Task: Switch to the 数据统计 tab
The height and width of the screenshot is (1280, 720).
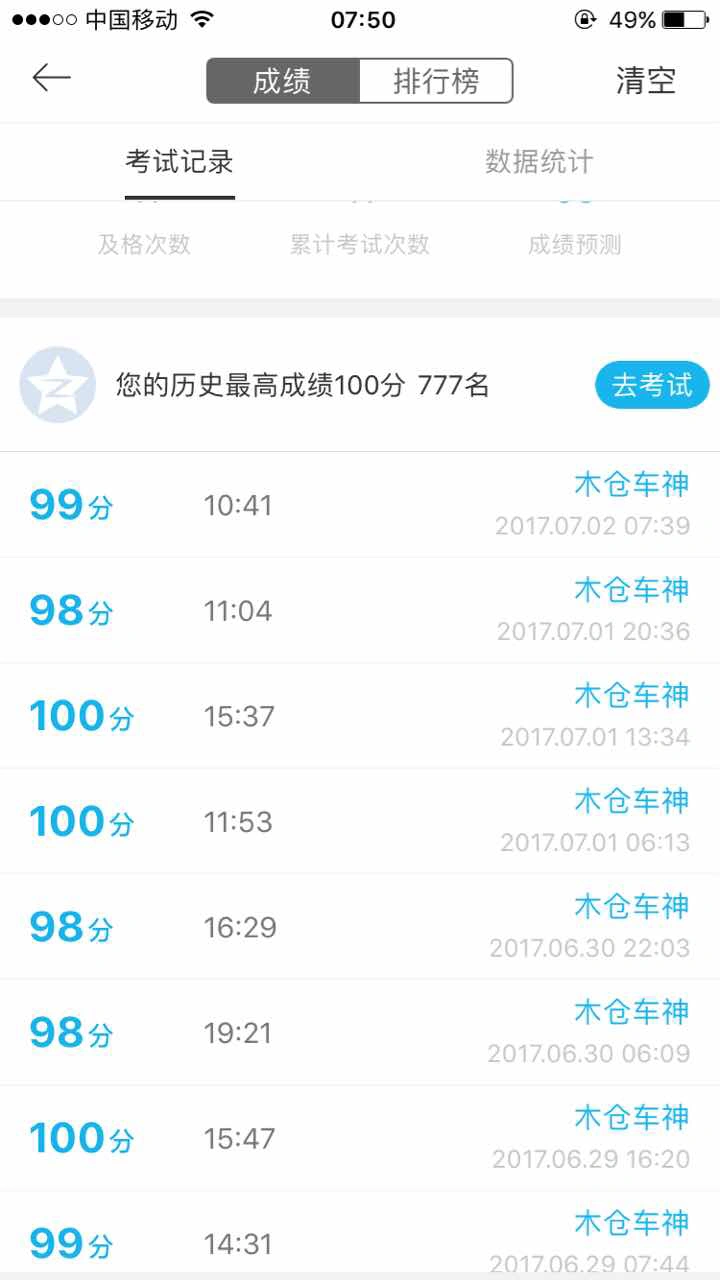Action: (540, 162)
